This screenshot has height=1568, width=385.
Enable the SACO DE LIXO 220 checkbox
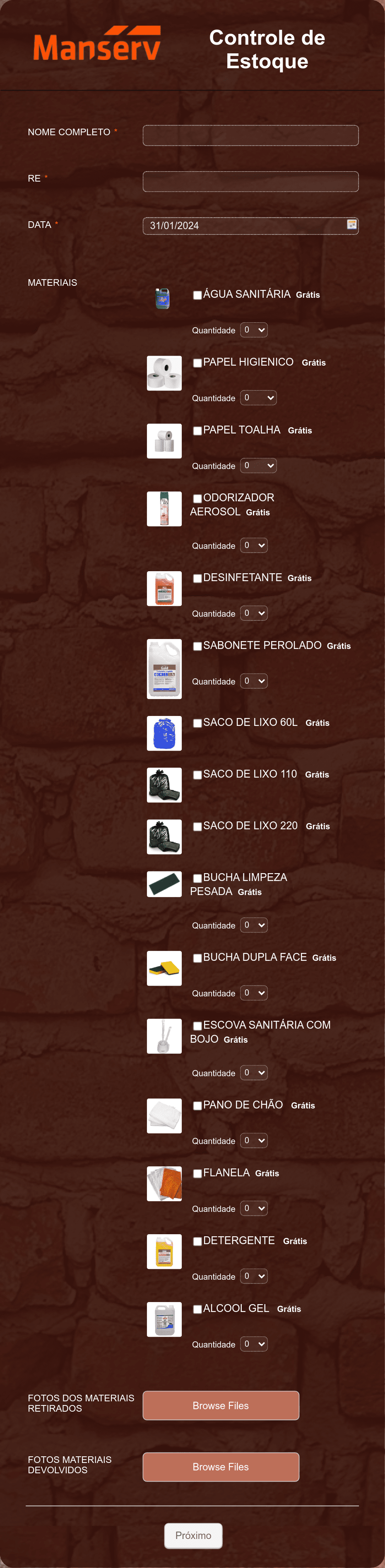pyautogui.click(x=197, y=827)
